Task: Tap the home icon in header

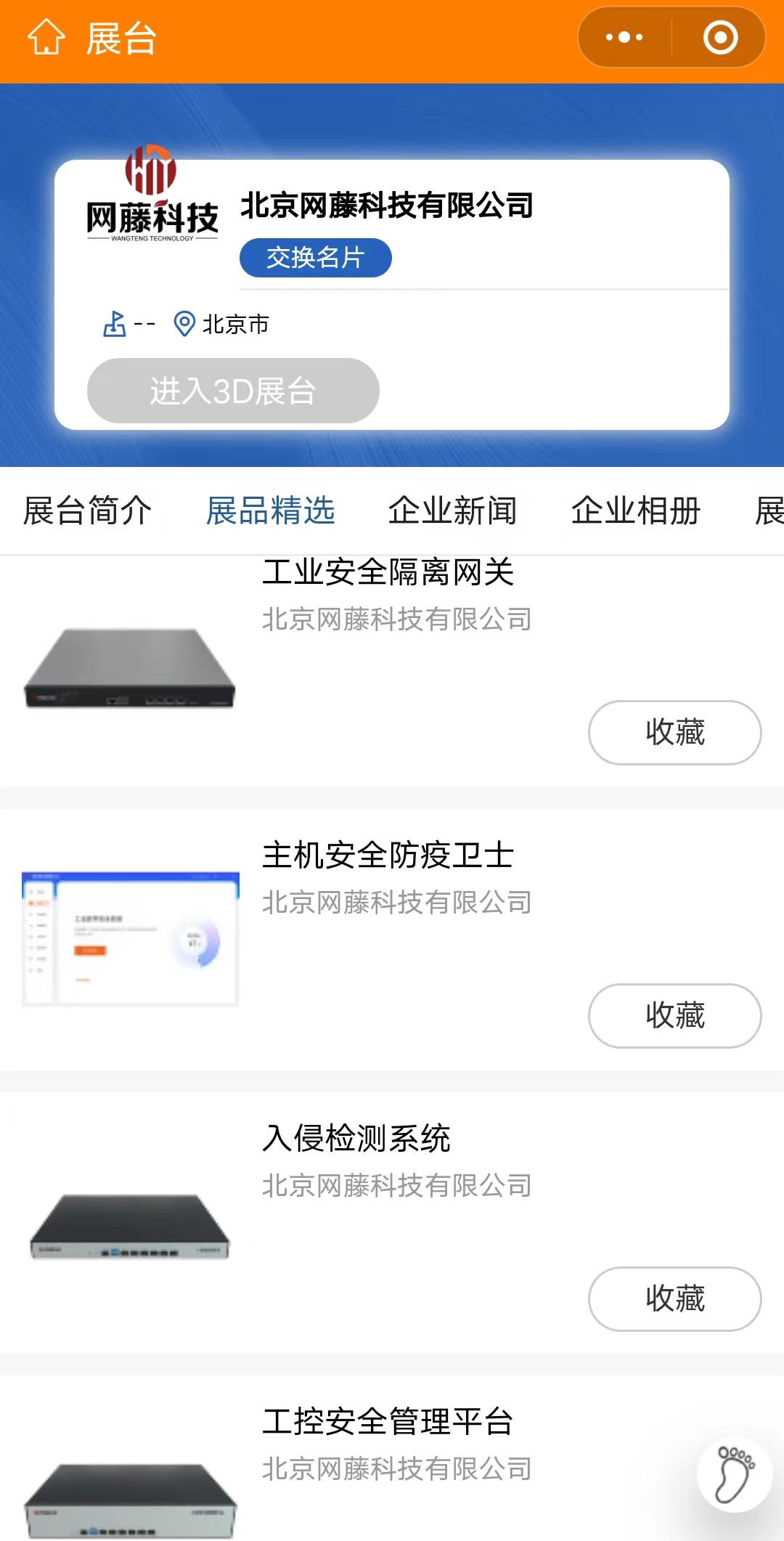Action: 46,38
